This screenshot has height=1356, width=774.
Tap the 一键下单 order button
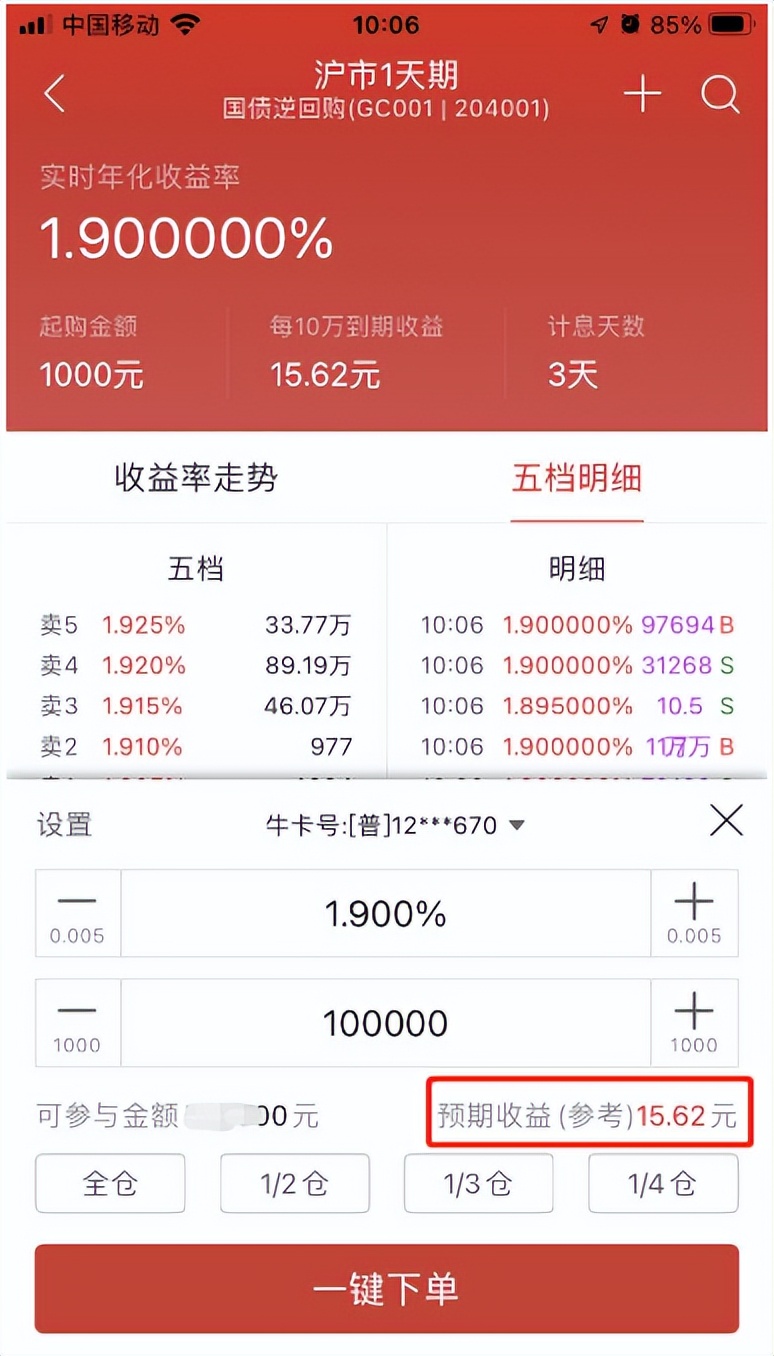point(387,1289)
